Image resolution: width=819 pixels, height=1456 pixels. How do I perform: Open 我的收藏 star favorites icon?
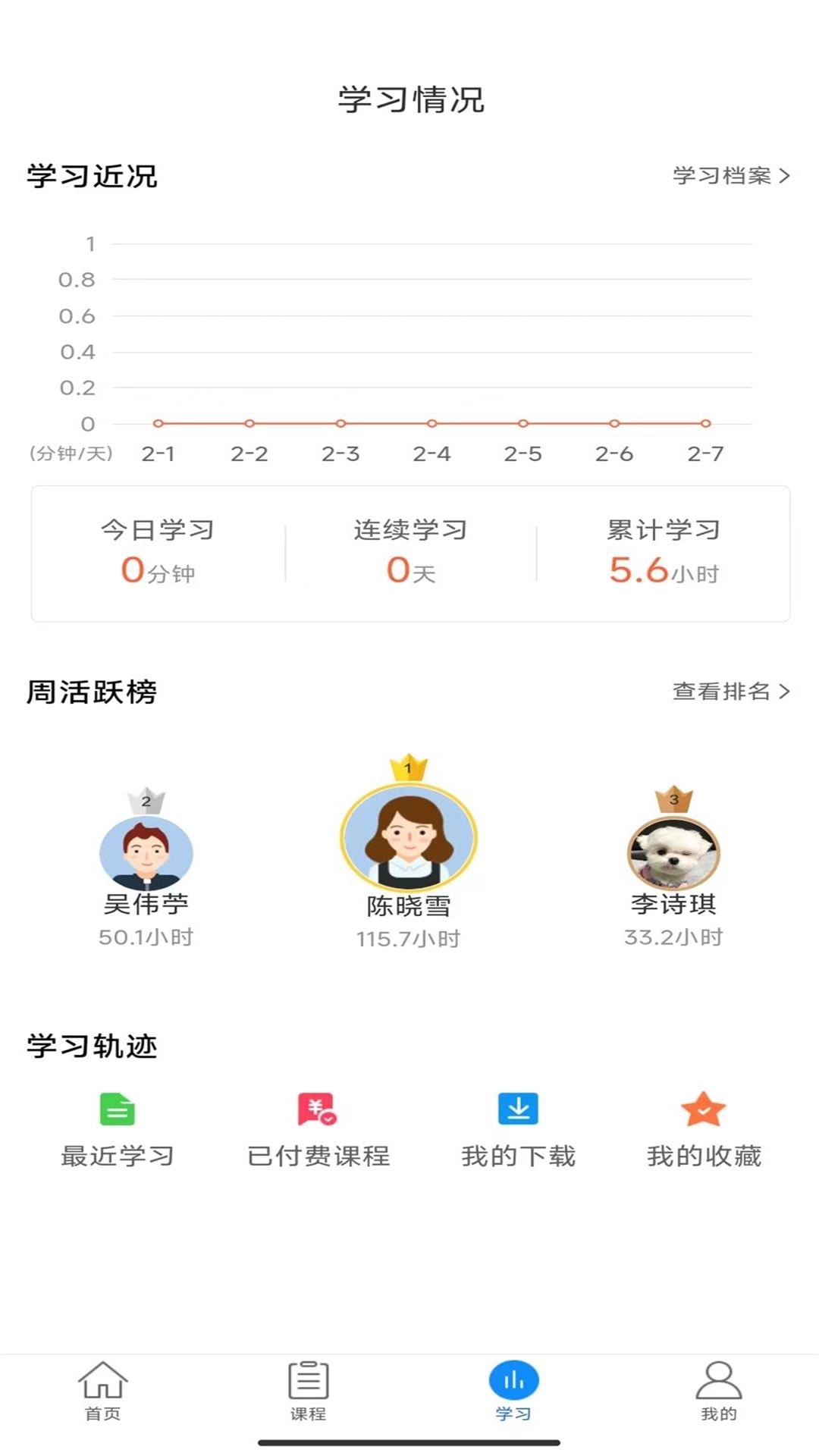pos(704,1108)
